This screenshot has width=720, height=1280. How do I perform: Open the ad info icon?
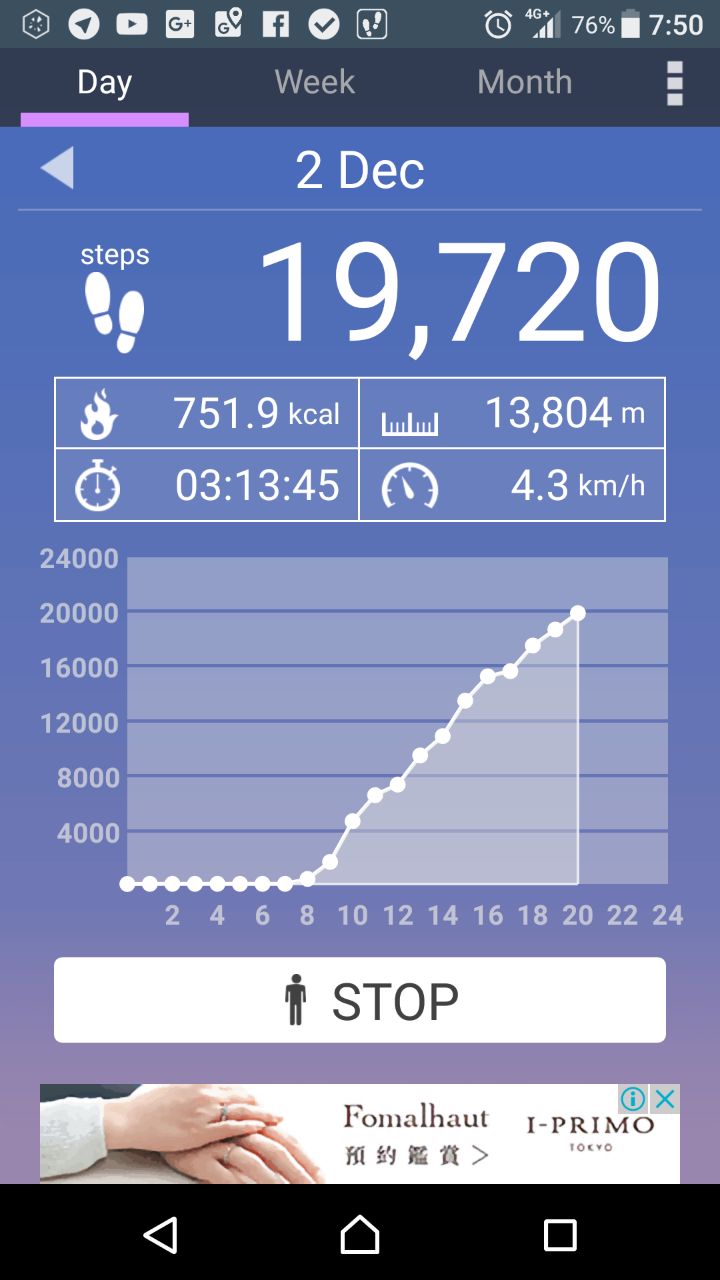[x=633, y=1100]
